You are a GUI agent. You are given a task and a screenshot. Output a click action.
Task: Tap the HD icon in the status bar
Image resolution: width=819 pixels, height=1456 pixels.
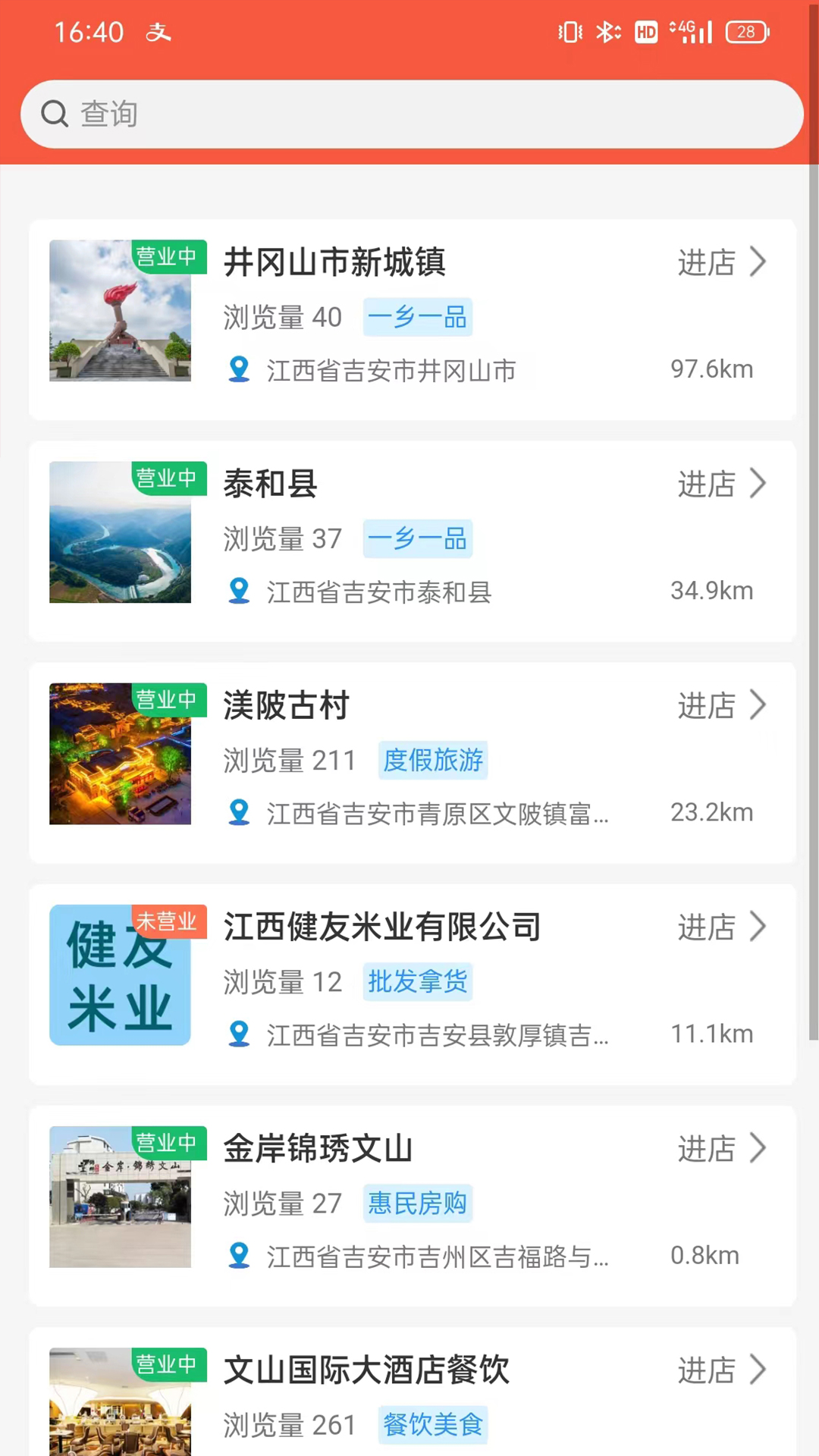tap(646, 32)
